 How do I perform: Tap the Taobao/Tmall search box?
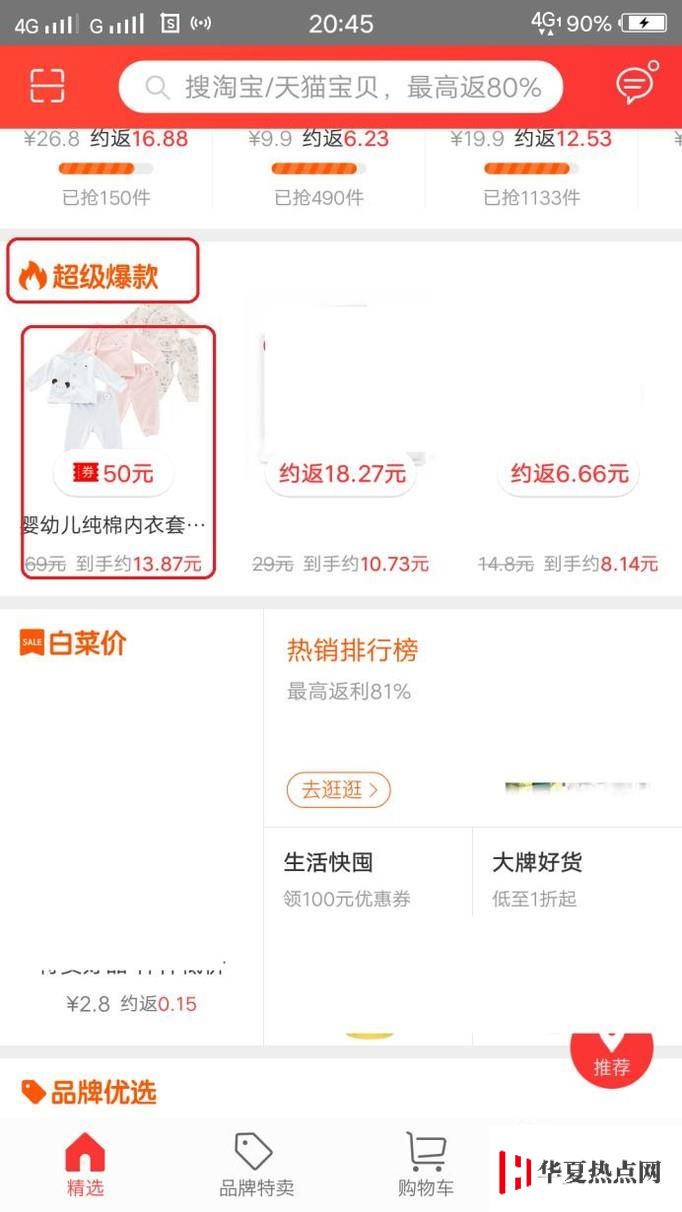(x=340, y=88)
